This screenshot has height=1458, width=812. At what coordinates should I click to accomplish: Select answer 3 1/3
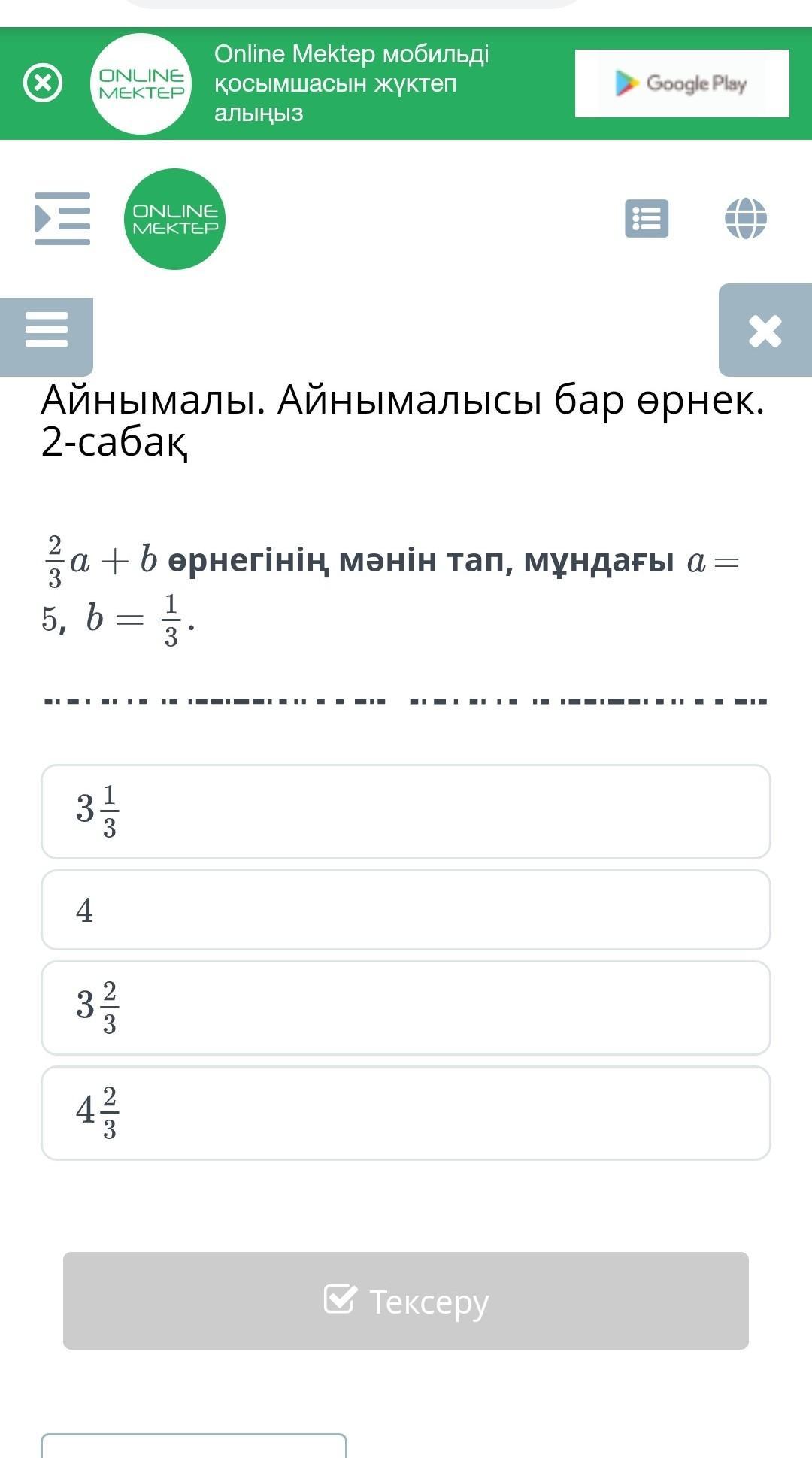[x=406, y=811]
